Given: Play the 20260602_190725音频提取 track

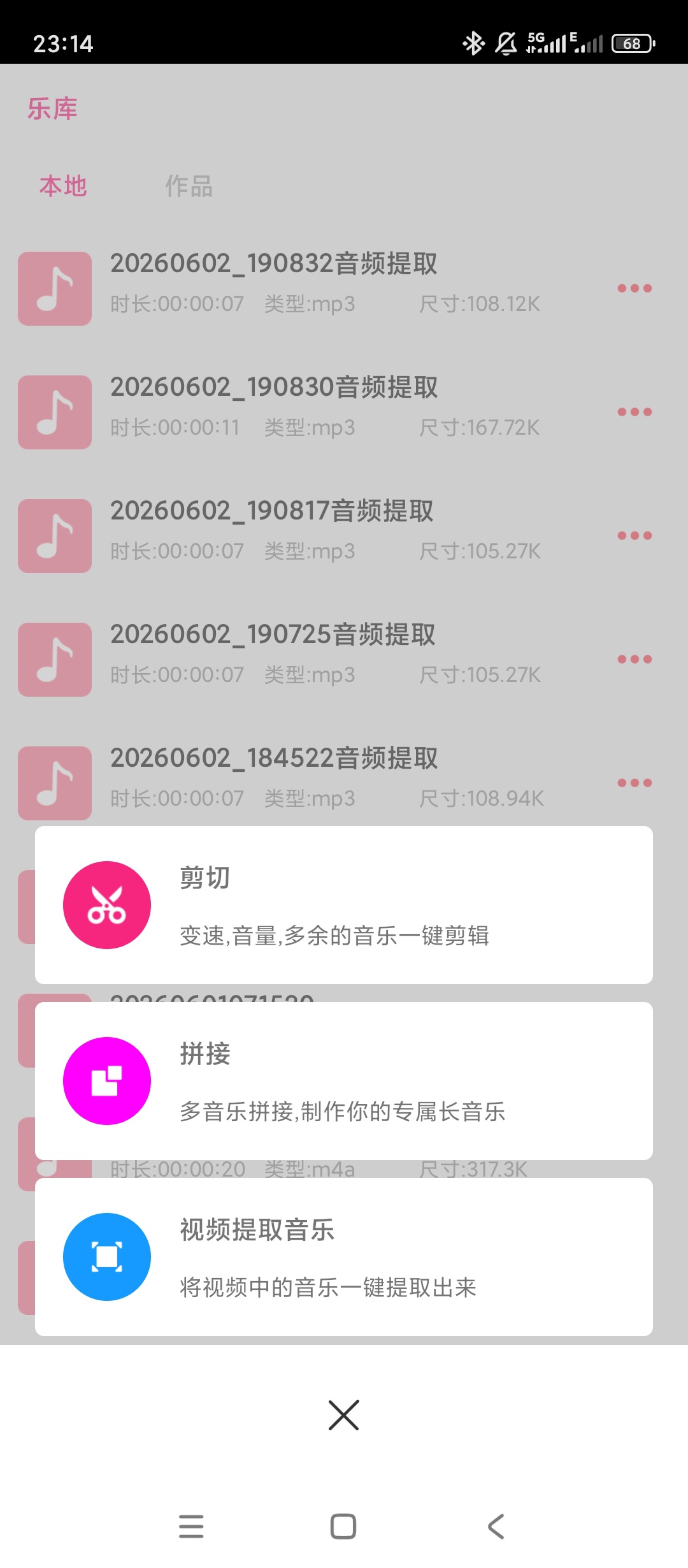Looking at the screenshot, I should [x=55, y=660].
